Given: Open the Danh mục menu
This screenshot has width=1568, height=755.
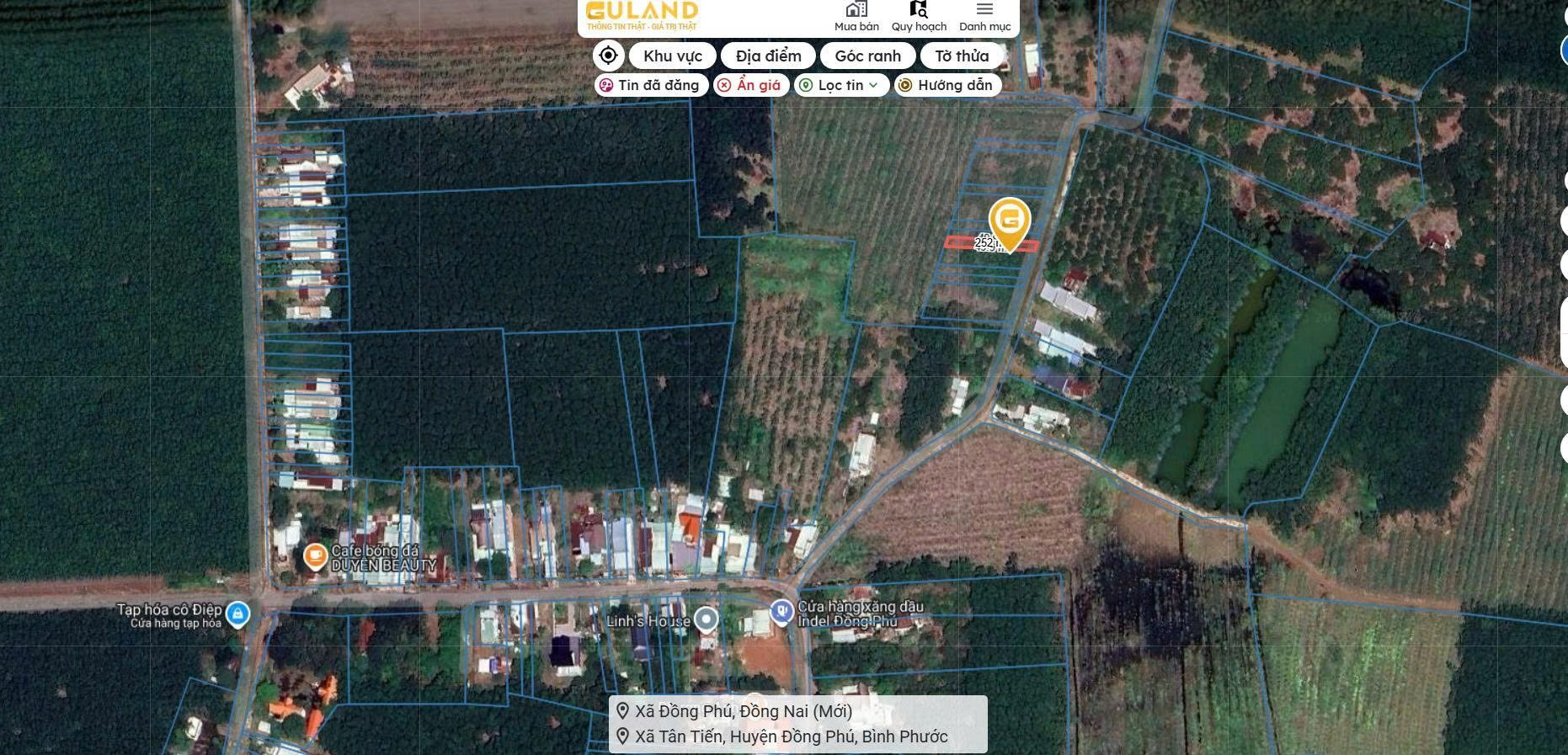Looking at the screenshot, I should 984,17.
